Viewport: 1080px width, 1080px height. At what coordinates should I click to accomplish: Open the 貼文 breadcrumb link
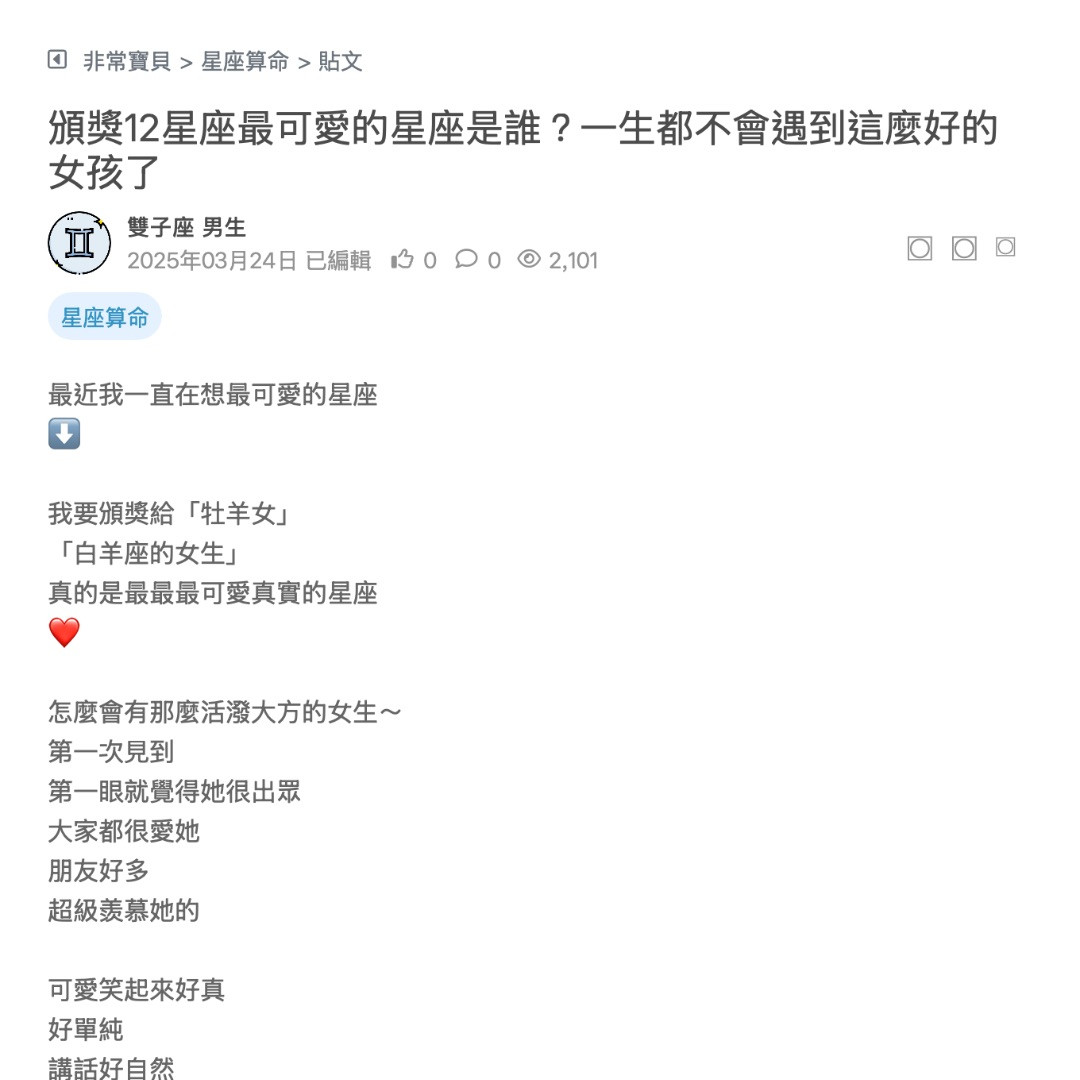pos(340,62)
